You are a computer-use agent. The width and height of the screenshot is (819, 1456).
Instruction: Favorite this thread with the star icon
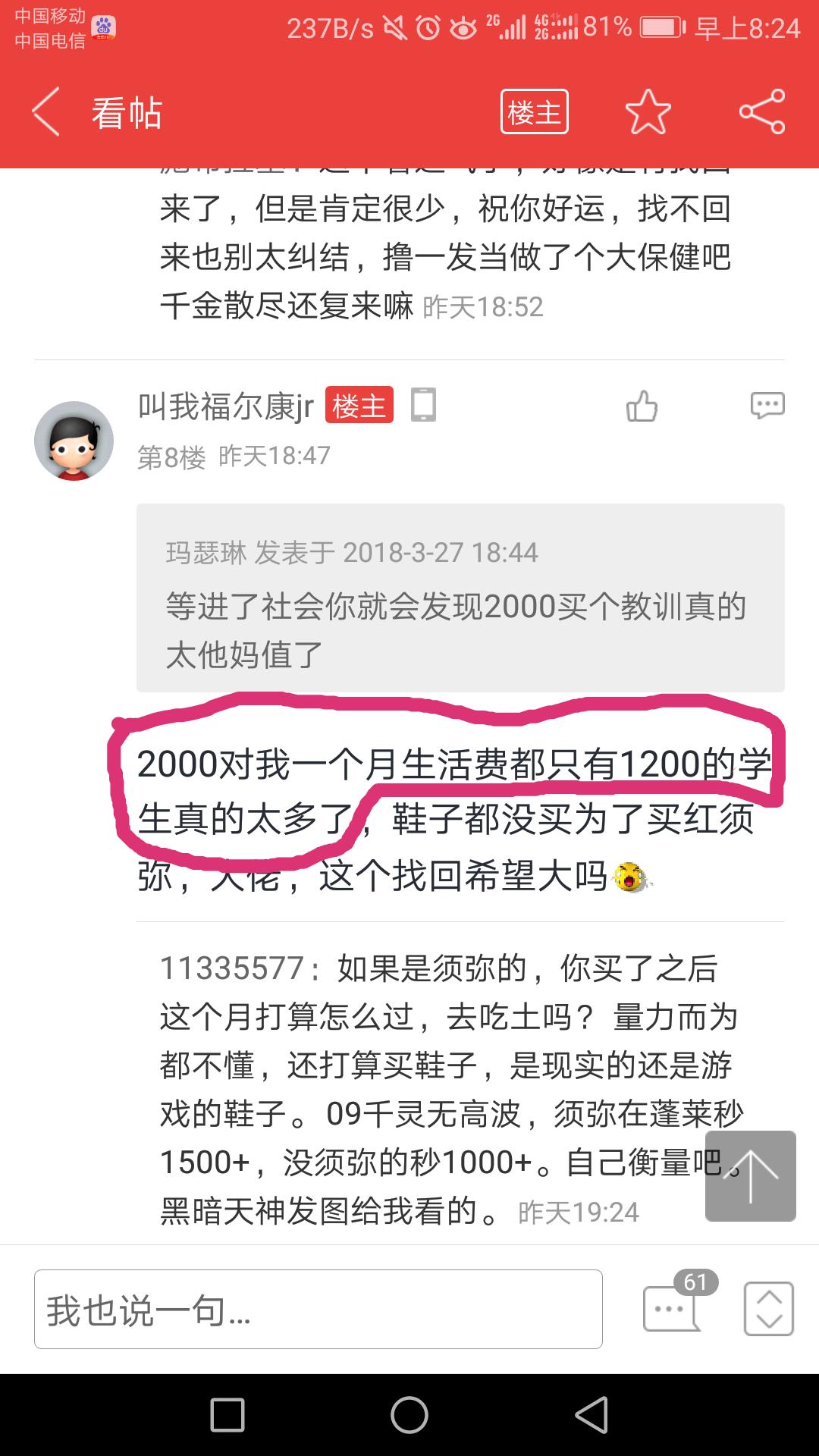click(648, 112)
